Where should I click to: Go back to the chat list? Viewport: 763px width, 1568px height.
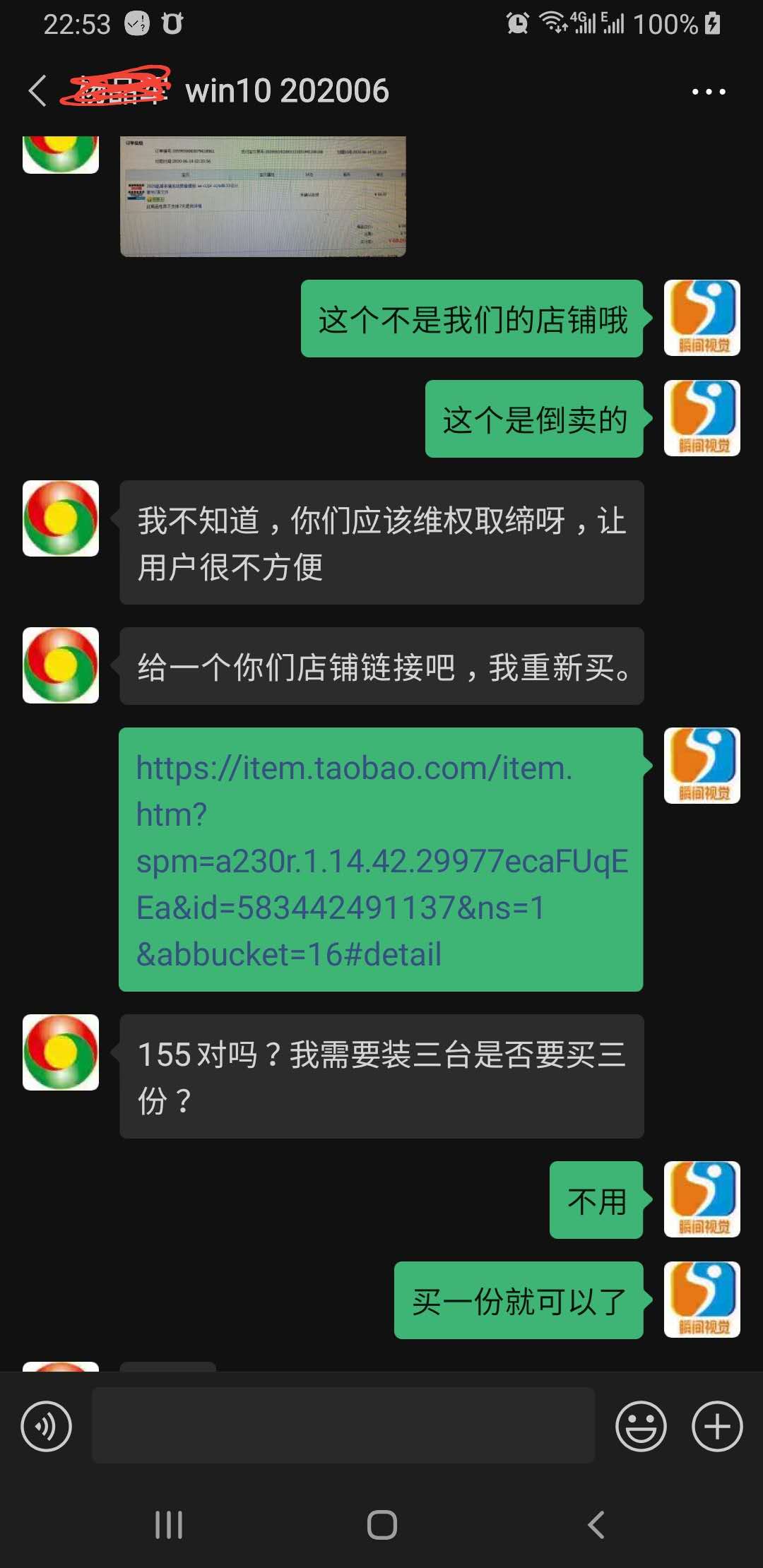point(37,91)
